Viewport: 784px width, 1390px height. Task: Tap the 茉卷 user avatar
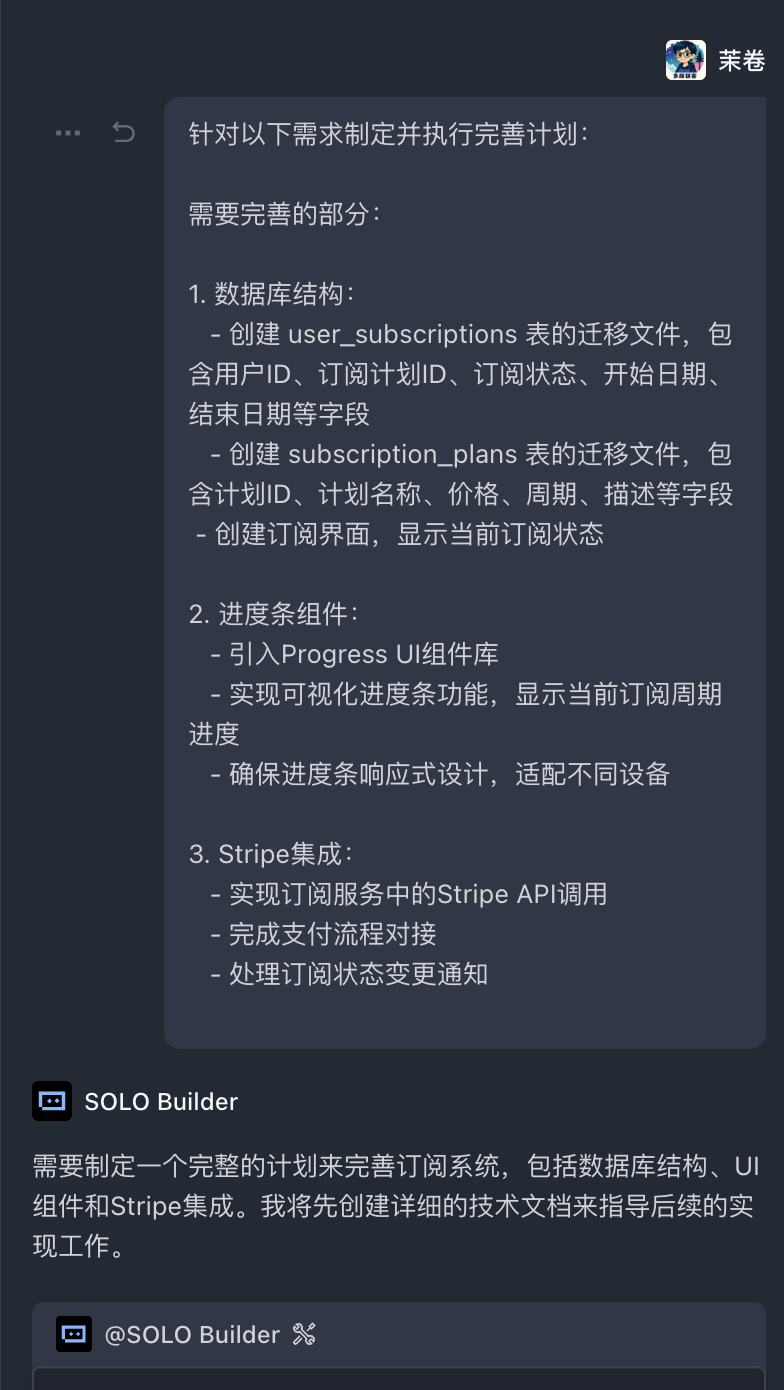[685, 60]
